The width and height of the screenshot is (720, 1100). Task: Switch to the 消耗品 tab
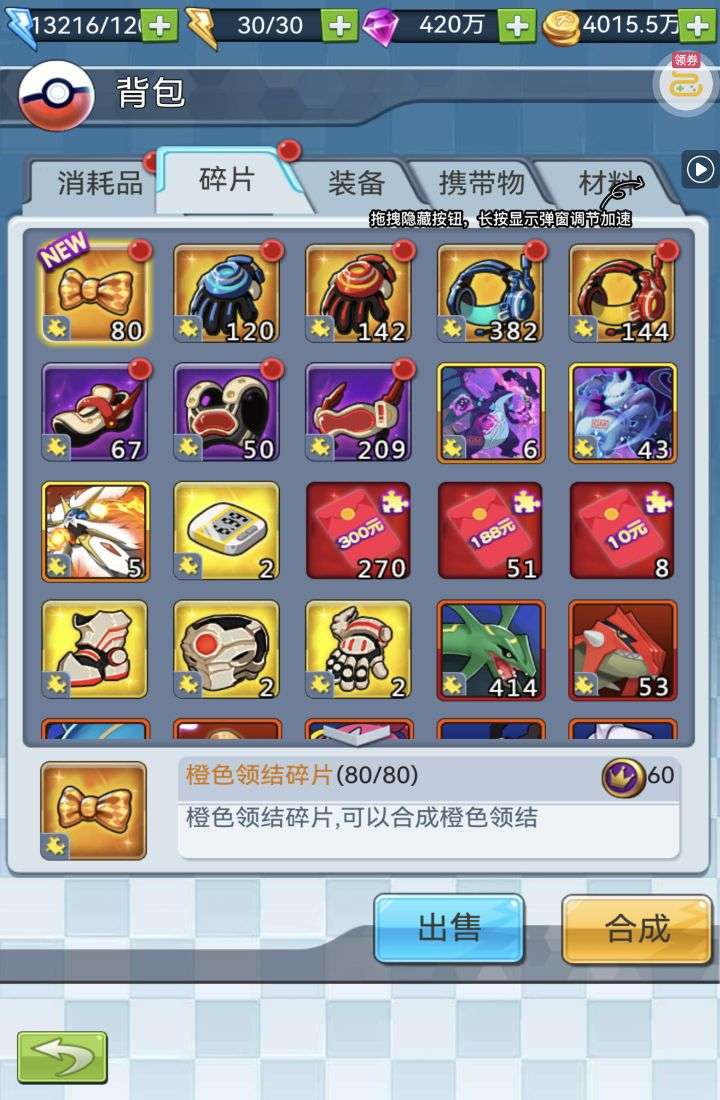[x=99, y=183]
